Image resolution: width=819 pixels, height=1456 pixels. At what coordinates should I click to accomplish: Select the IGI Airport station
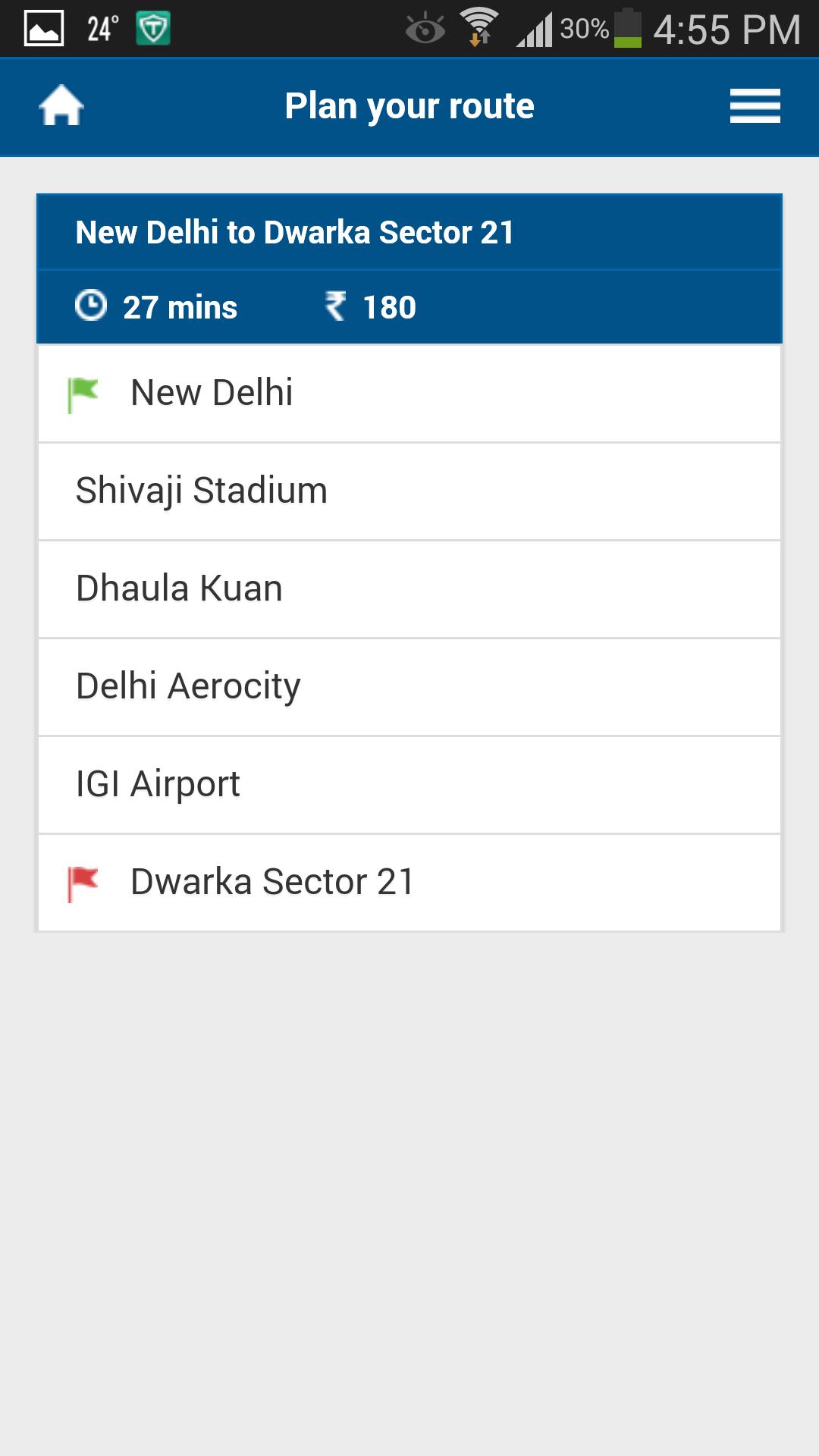click(409, 784)
